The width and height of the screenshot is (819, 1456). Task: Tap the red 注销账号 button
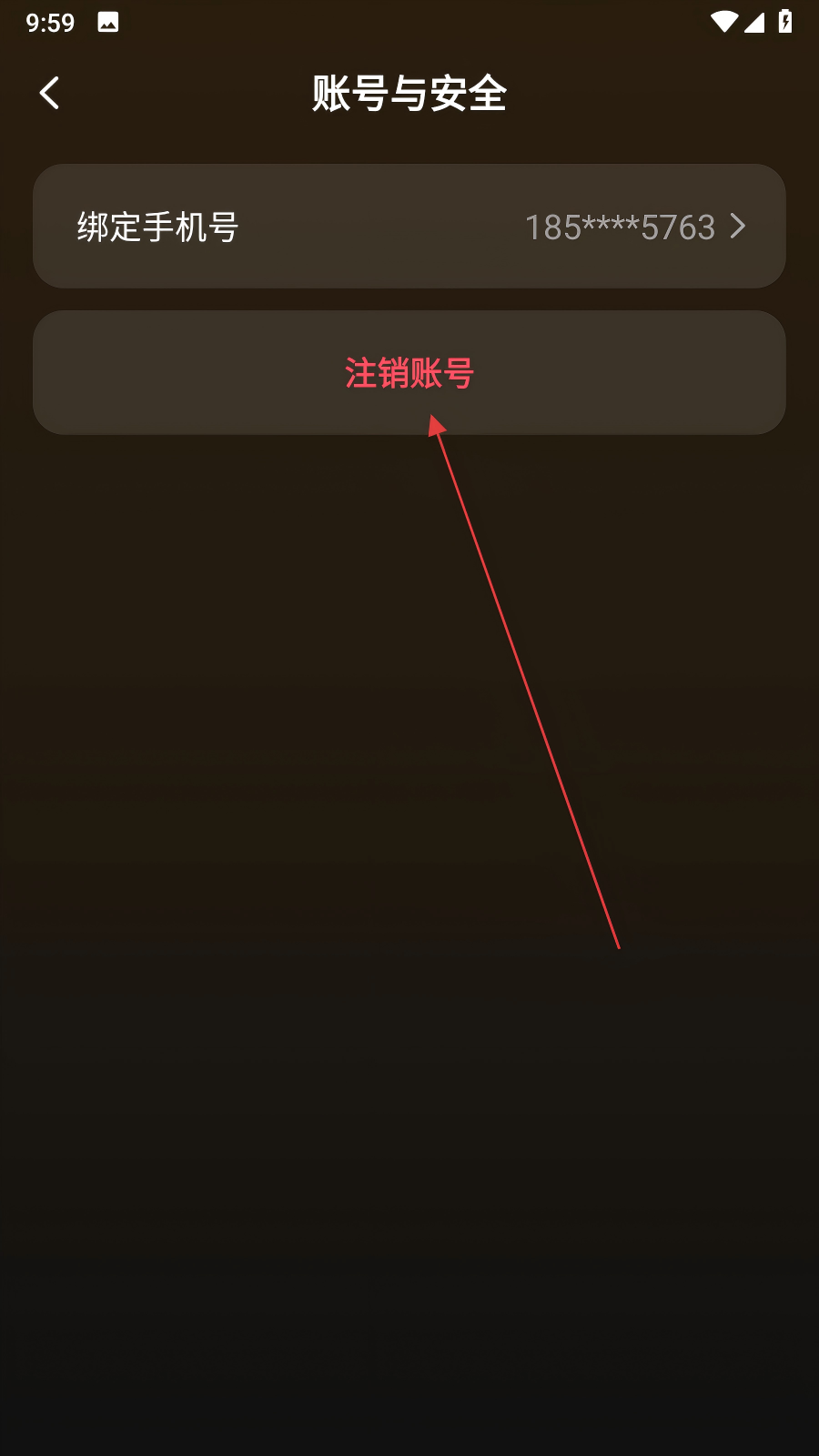pyautogui.click(x=409, y=373)
